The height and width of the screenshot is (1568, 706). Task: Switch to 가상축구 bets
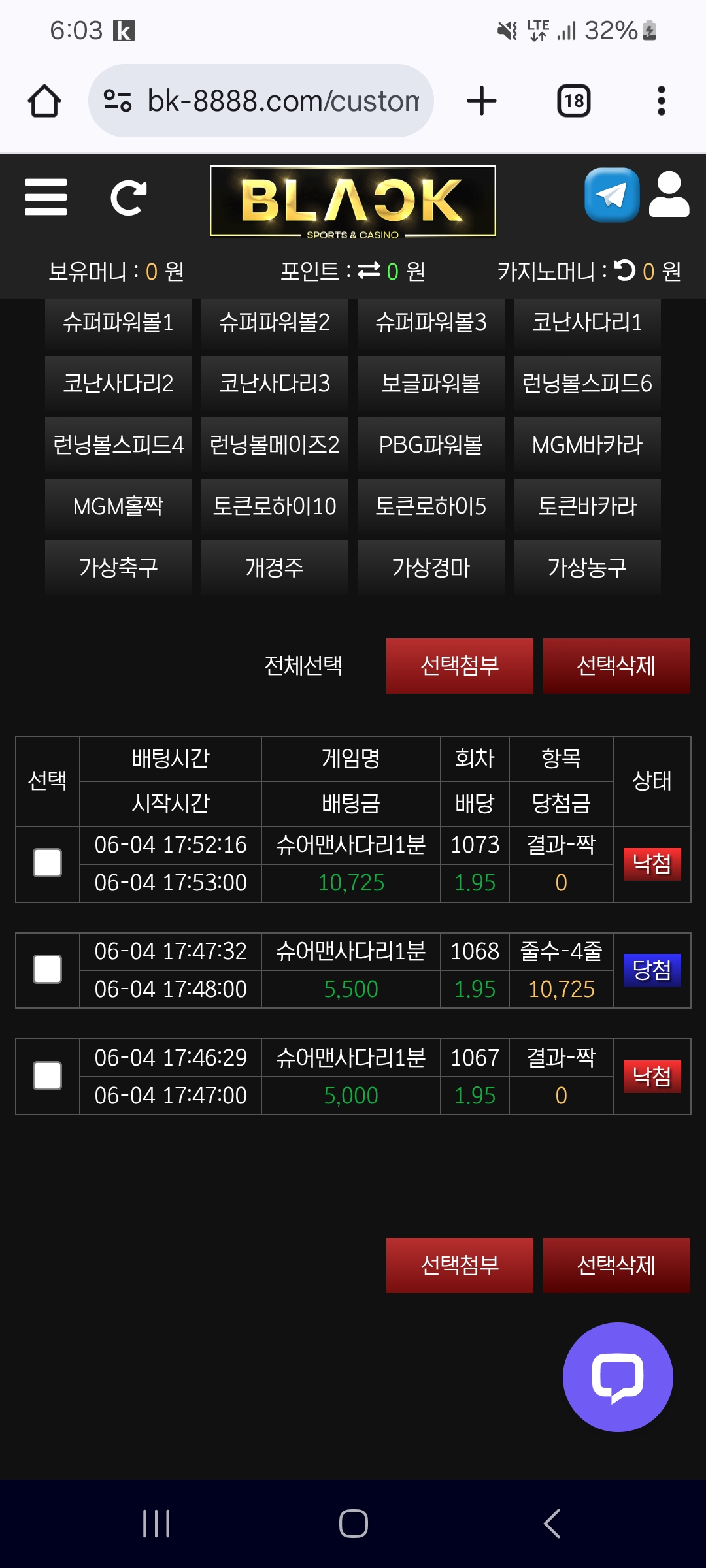[118, 567]
